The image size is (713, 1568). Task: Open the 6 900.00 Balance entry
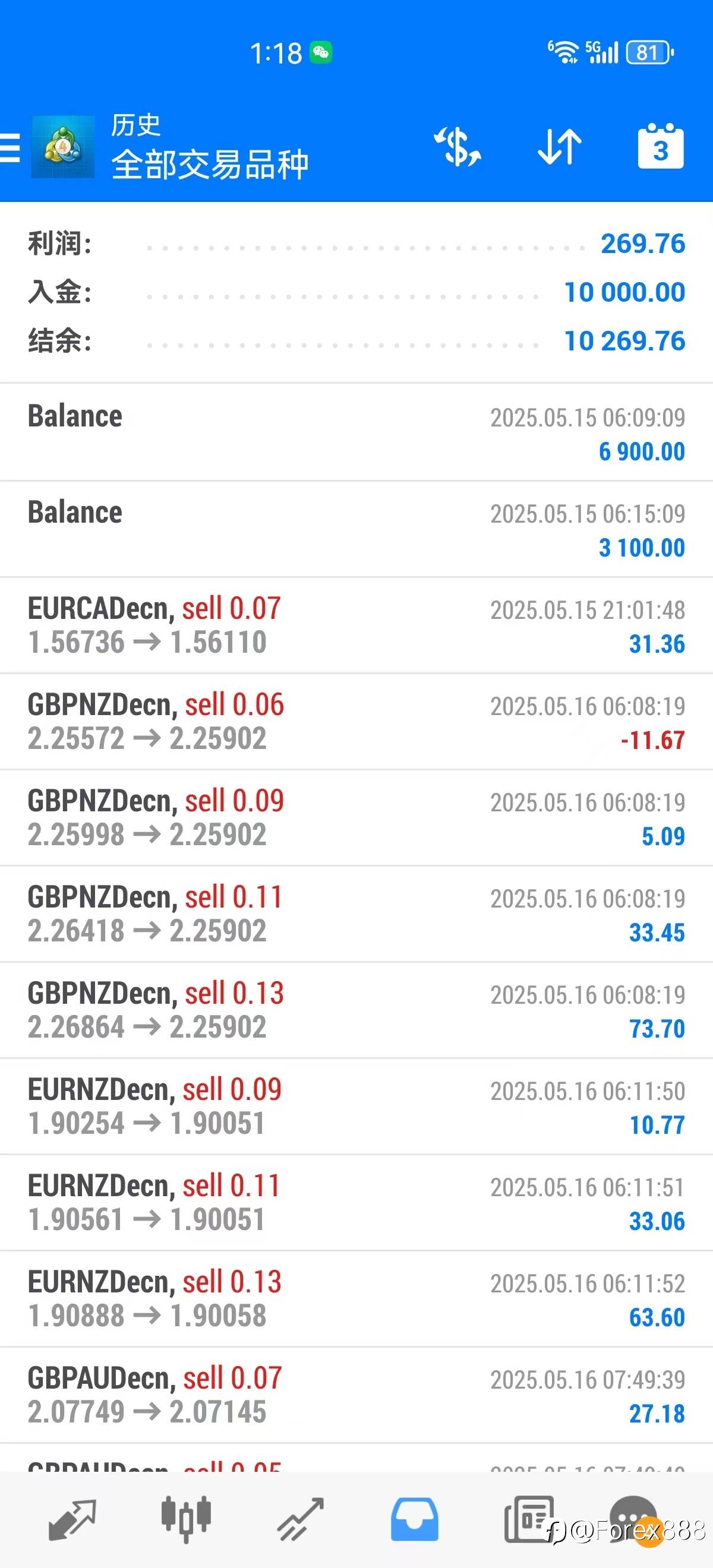356,433
